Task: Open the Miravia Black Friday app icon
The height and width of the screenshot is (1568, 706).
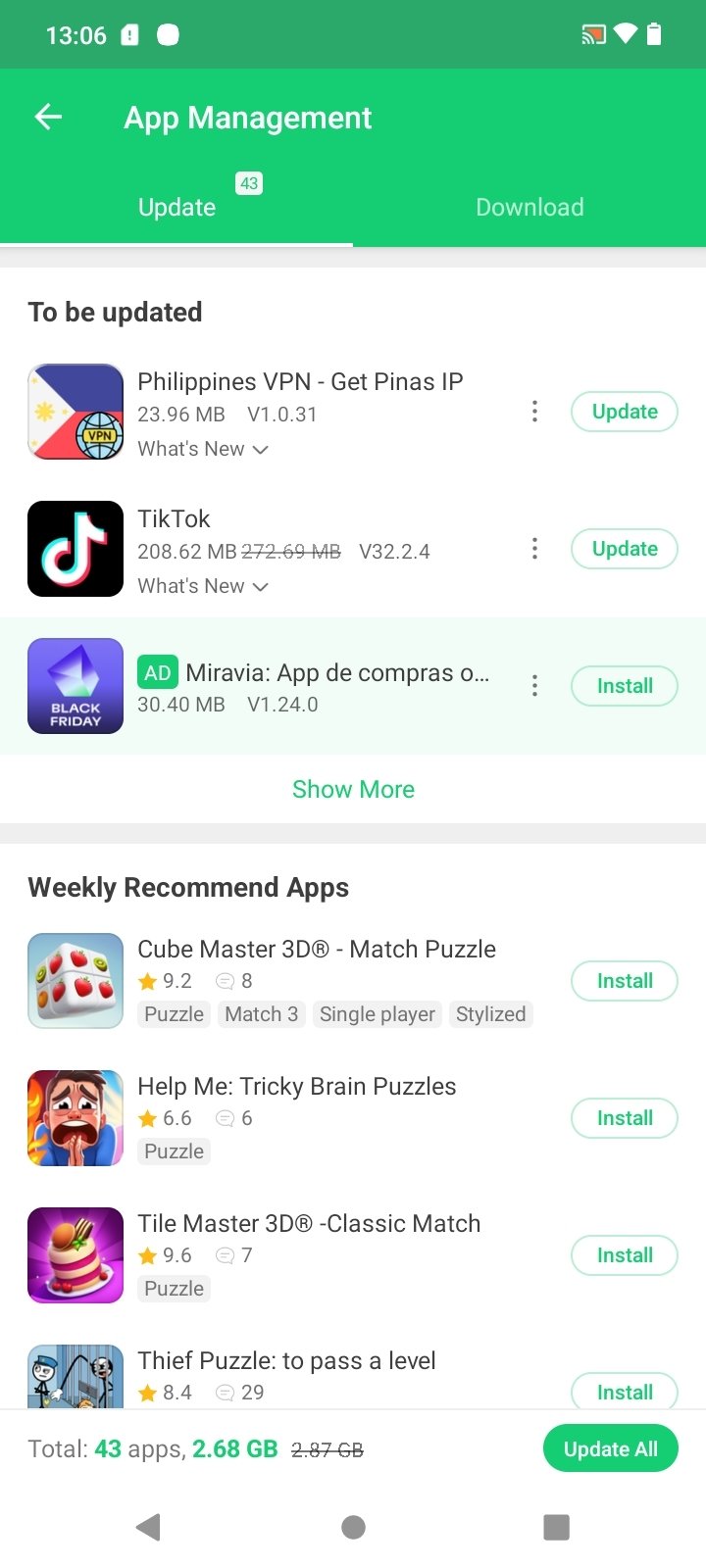Action: (75, 685)
